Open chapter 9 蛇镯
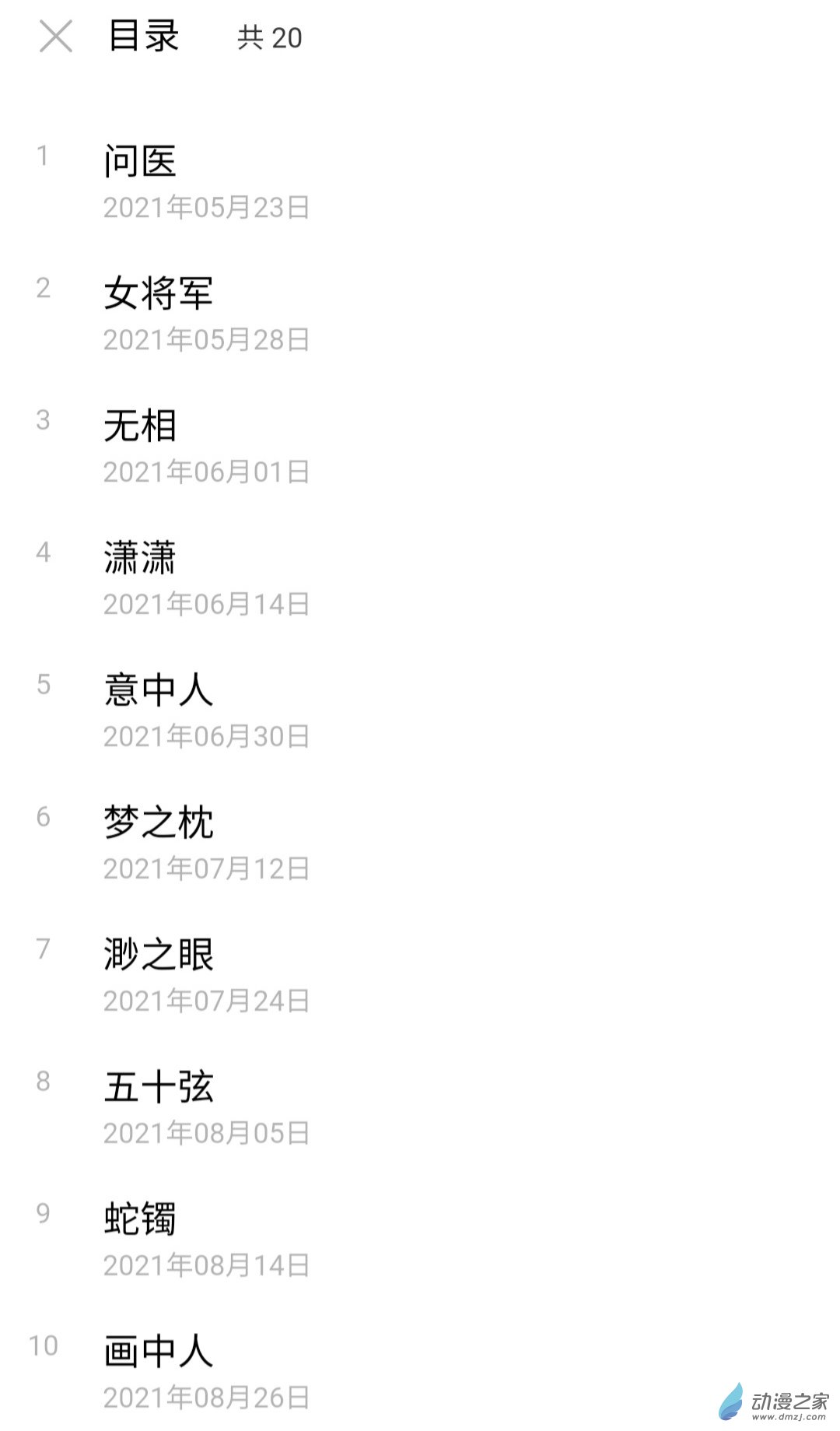The image size is (840, 1431). (420, 1241)
